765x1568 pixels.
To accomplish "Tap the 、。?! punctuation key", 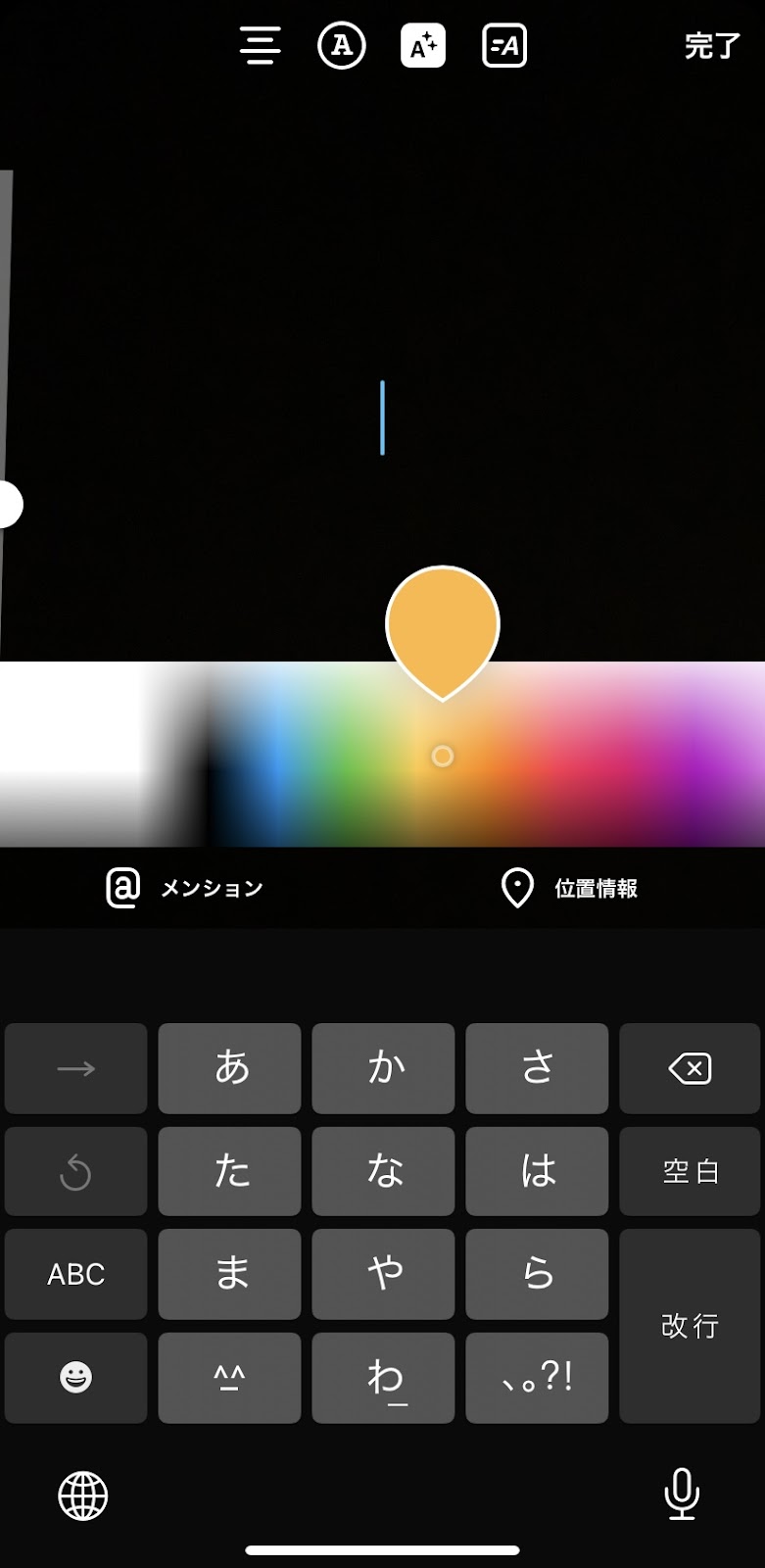I will coord(537,1377).
